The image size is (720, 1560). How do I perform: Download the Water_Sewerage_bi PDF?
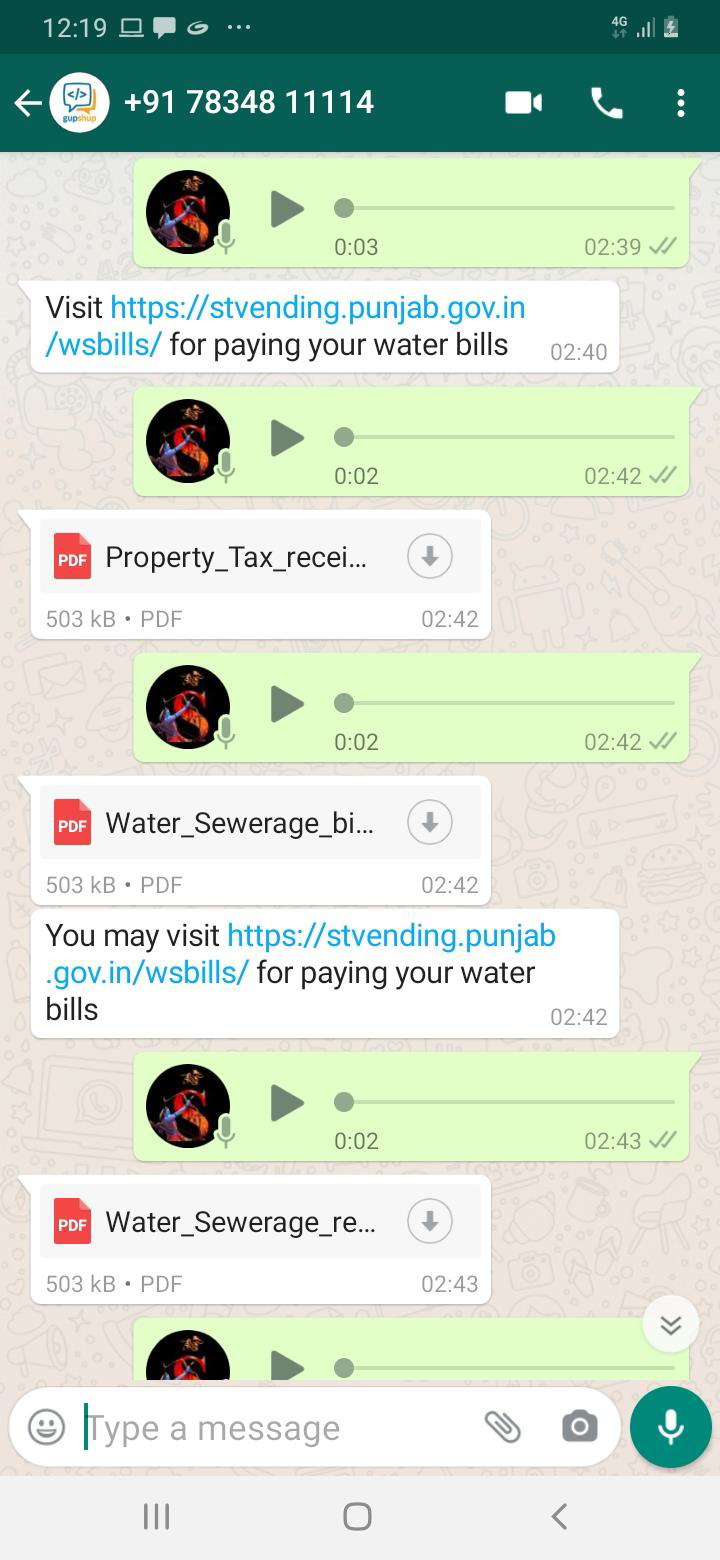[x=430, y=822]
